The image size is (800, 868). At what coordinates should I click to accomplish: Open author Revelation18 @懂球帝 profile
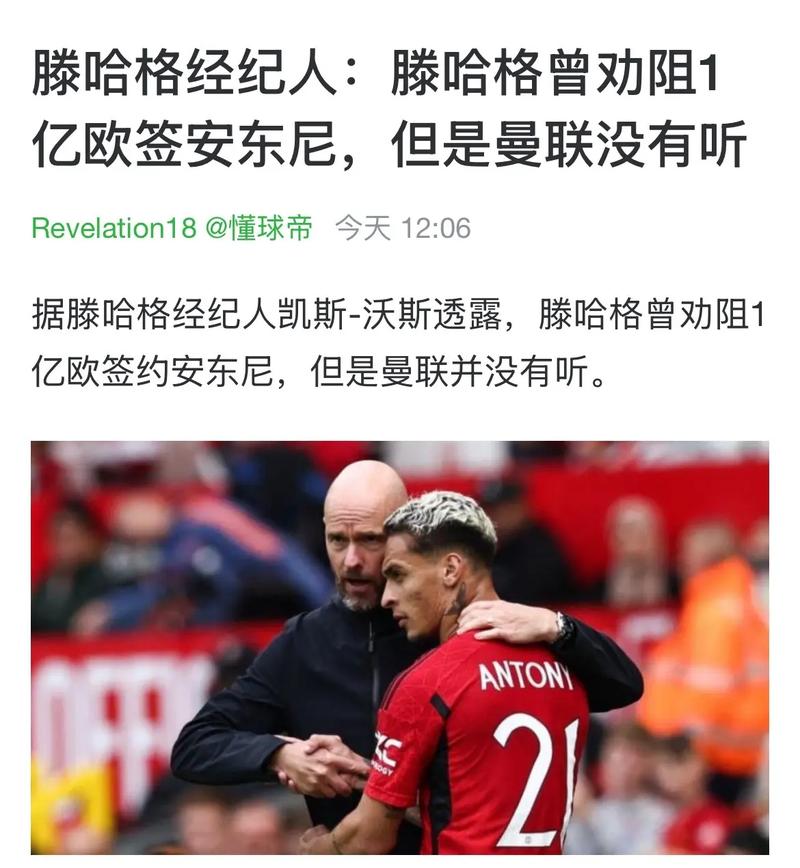coord(172,228)
